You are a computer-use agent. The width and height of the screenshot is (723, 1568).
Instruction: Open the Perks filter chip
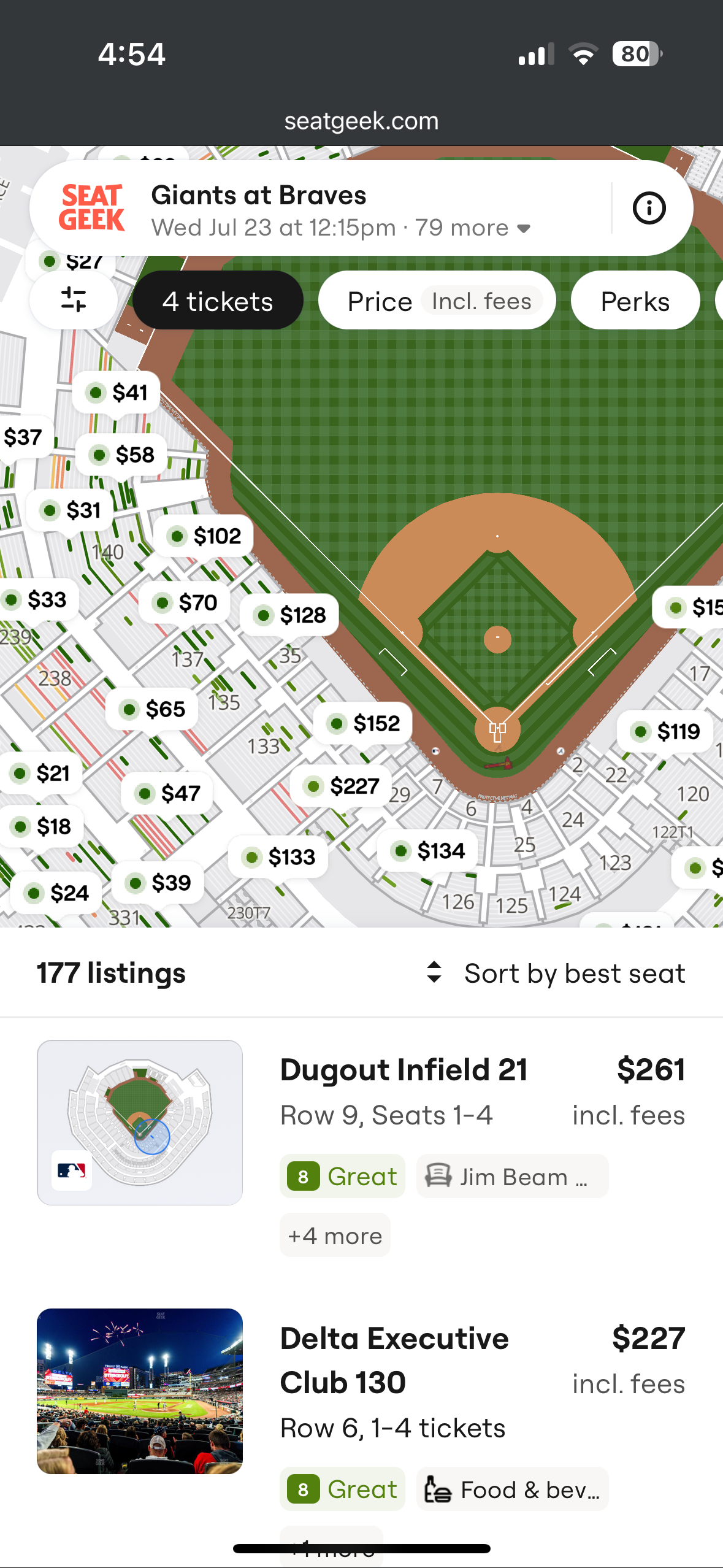coord(635,301)
